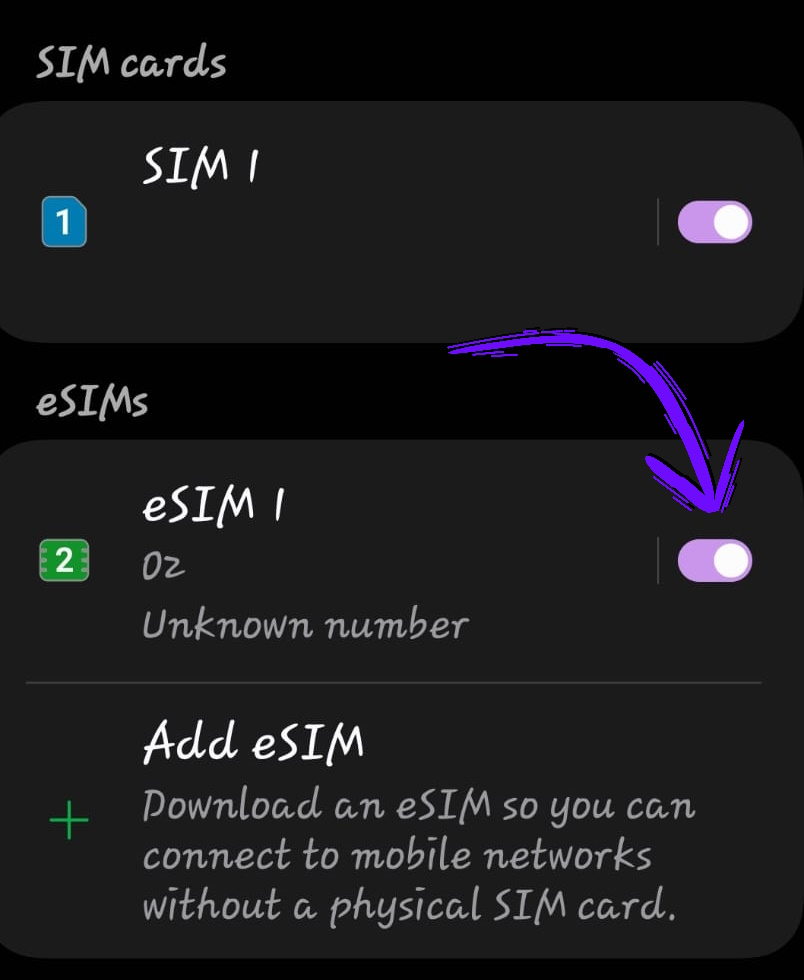Tap the divider line above Add eSIM

pyautogui.click(x=395, y=681)
